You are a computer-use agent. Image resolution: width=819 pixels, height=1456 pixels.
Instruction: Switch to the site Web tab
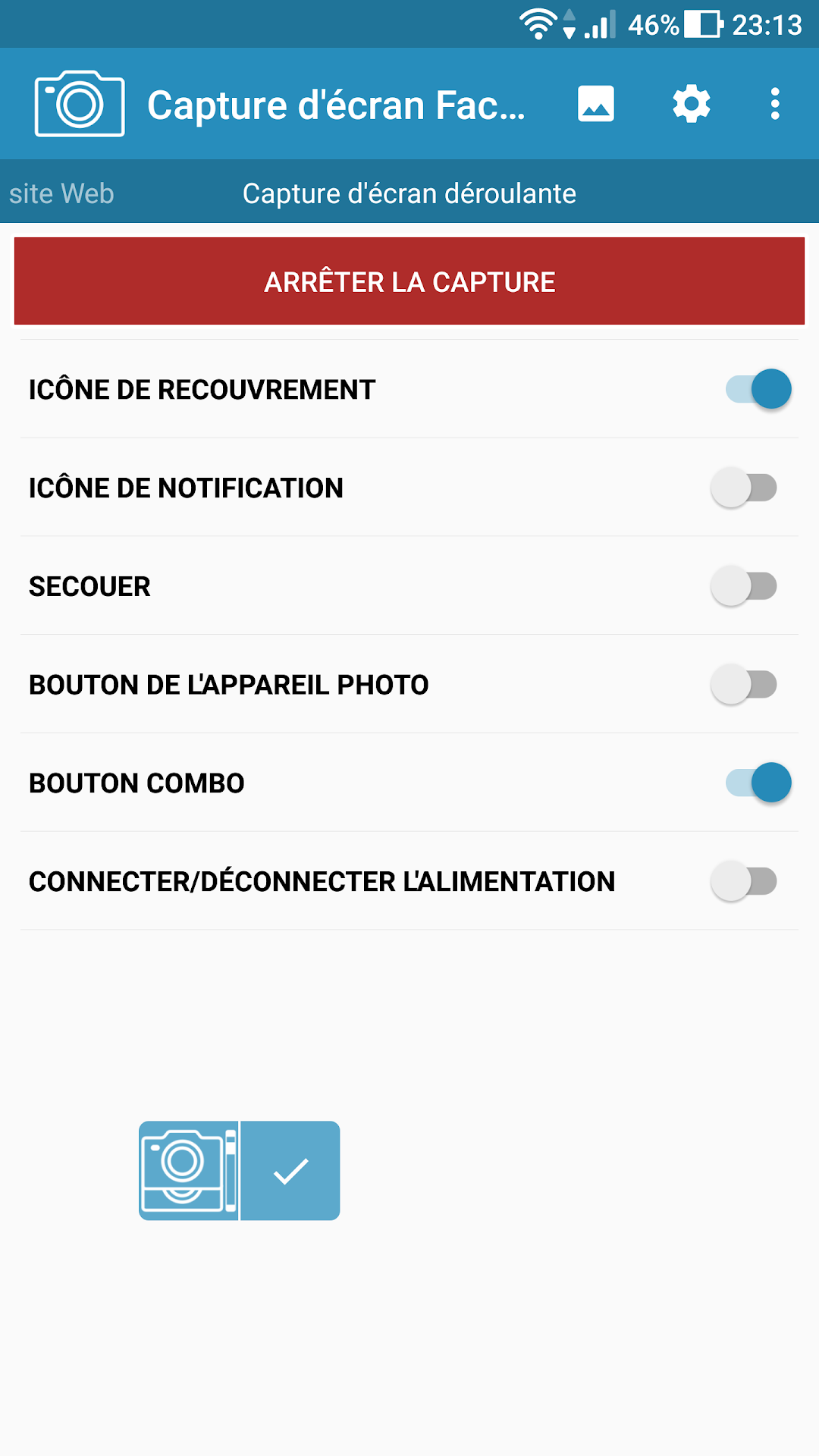coord(61,193)
